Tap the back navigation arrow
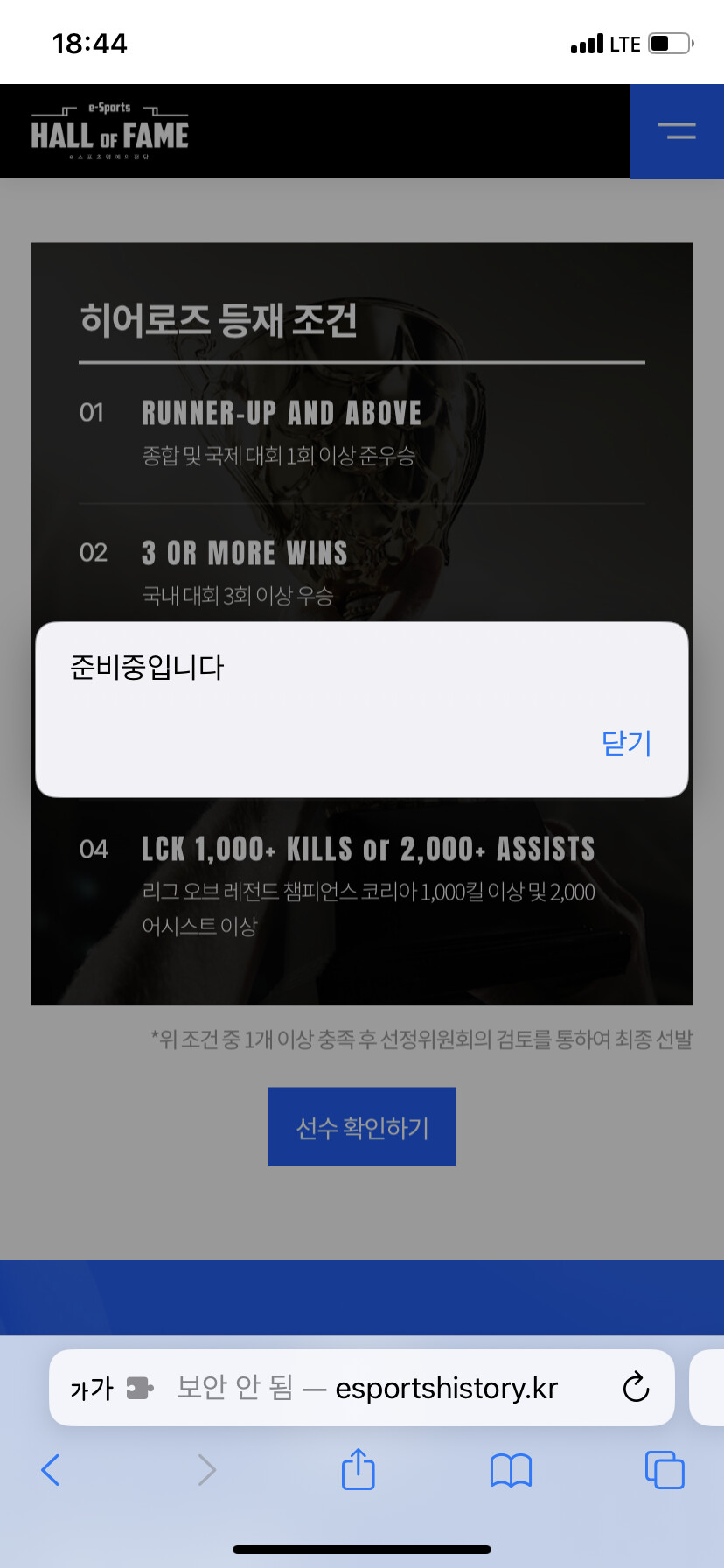724x1568 pixels. [51, 1470]
